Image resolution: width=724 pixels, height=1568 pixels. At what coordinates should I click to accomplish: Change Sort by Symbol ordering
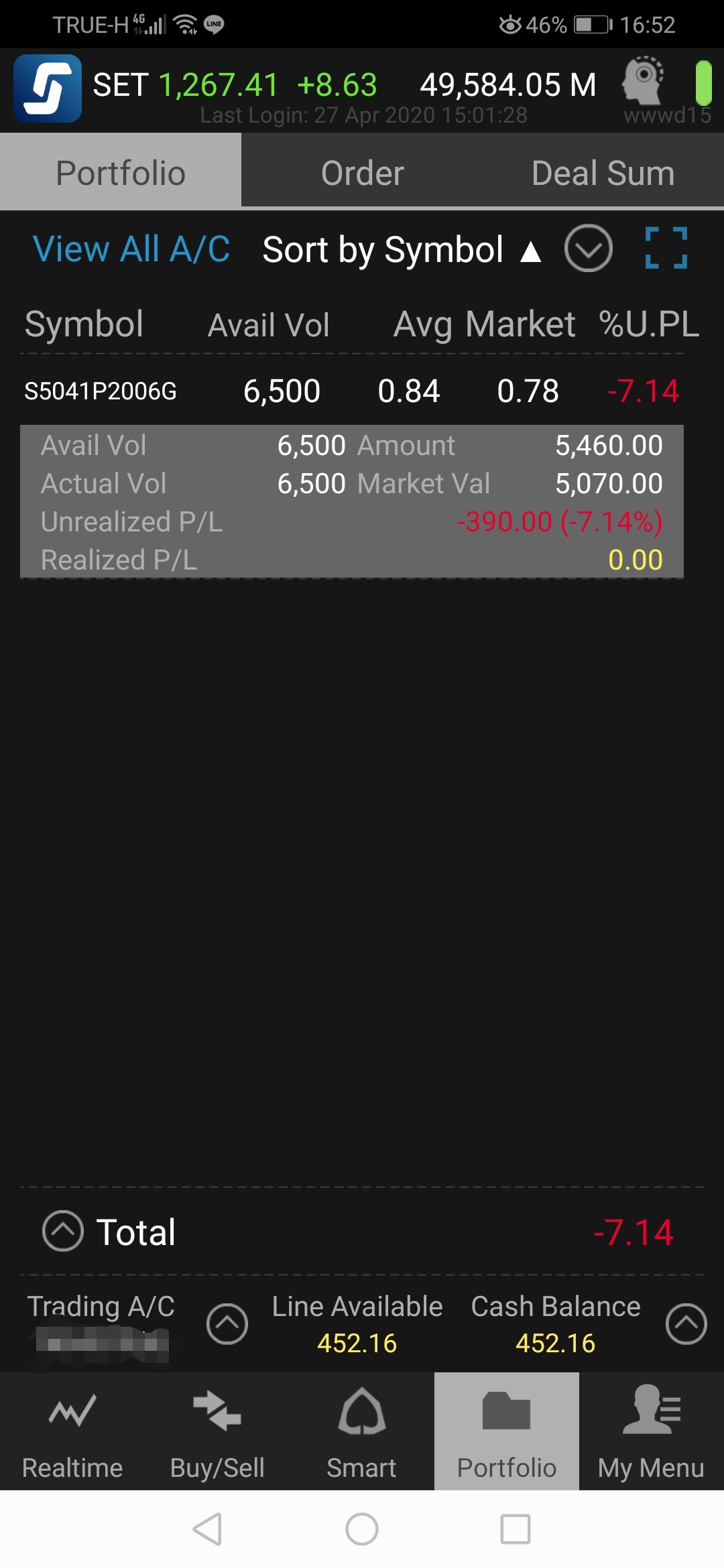(x=402, y=250)
